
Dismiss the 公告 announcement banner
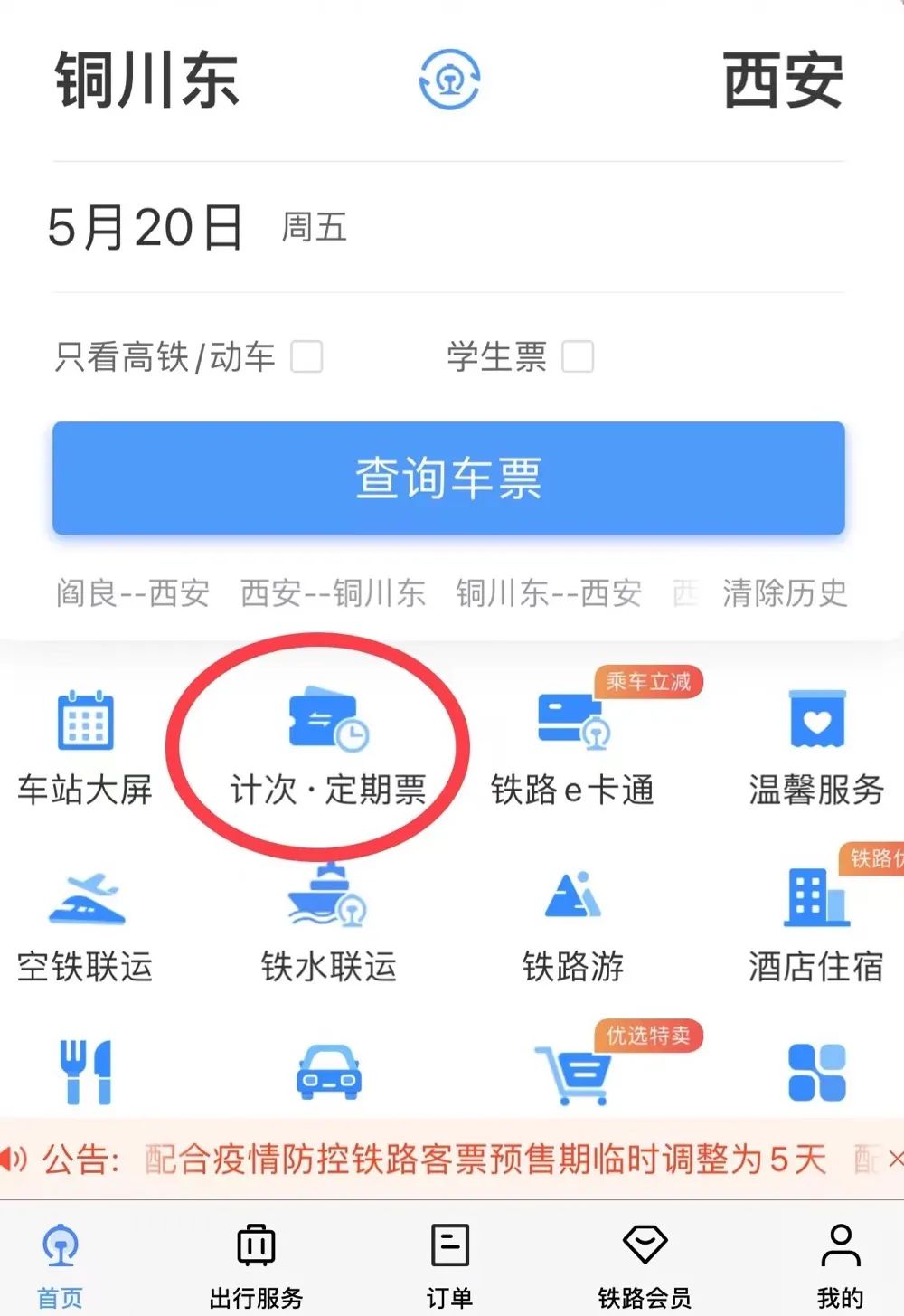coord(894,1159)
